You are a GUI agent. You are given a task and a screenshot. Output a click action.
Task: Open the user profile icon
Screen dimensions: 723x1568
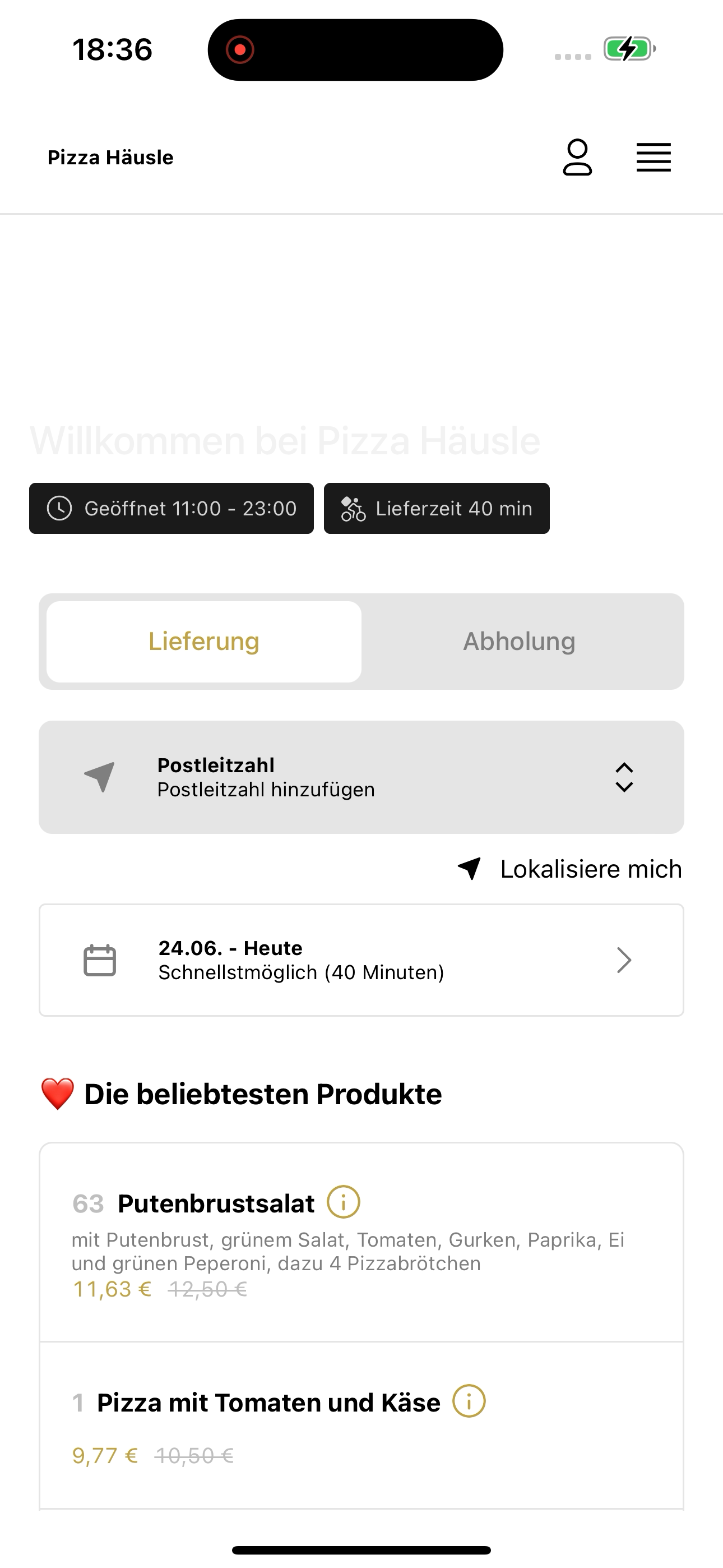(x=577, y=158)
